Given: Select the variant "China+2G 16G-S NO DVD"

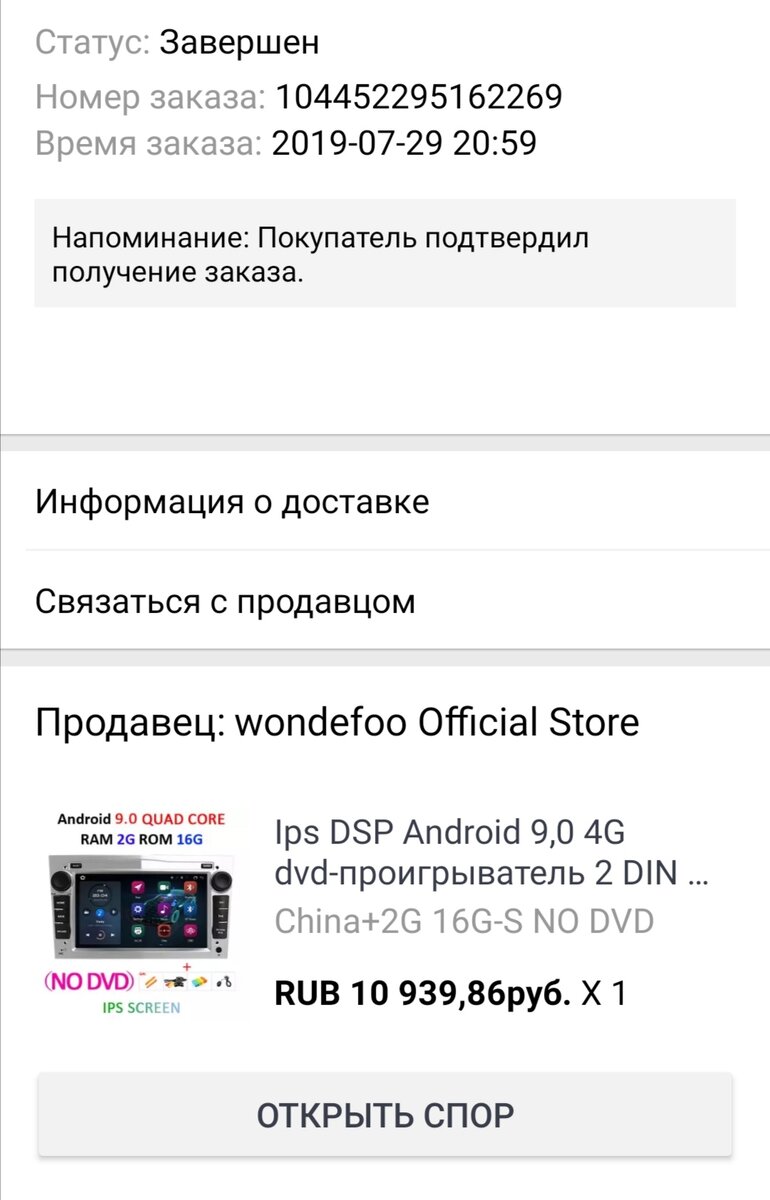Looking at the screenshot, I should [465, 918].
